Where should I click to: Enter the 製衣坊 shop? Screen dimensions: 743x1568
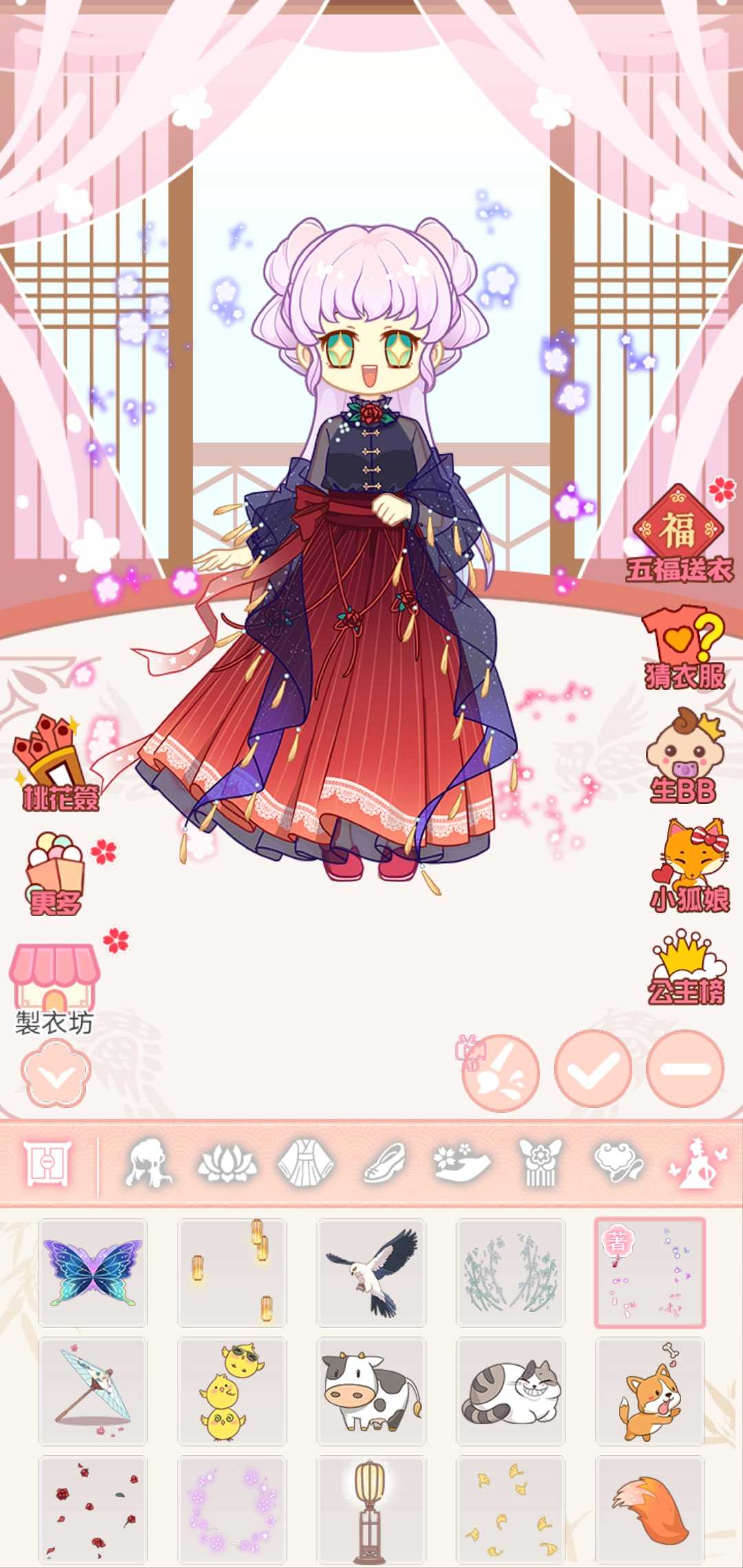pos(54,987)
